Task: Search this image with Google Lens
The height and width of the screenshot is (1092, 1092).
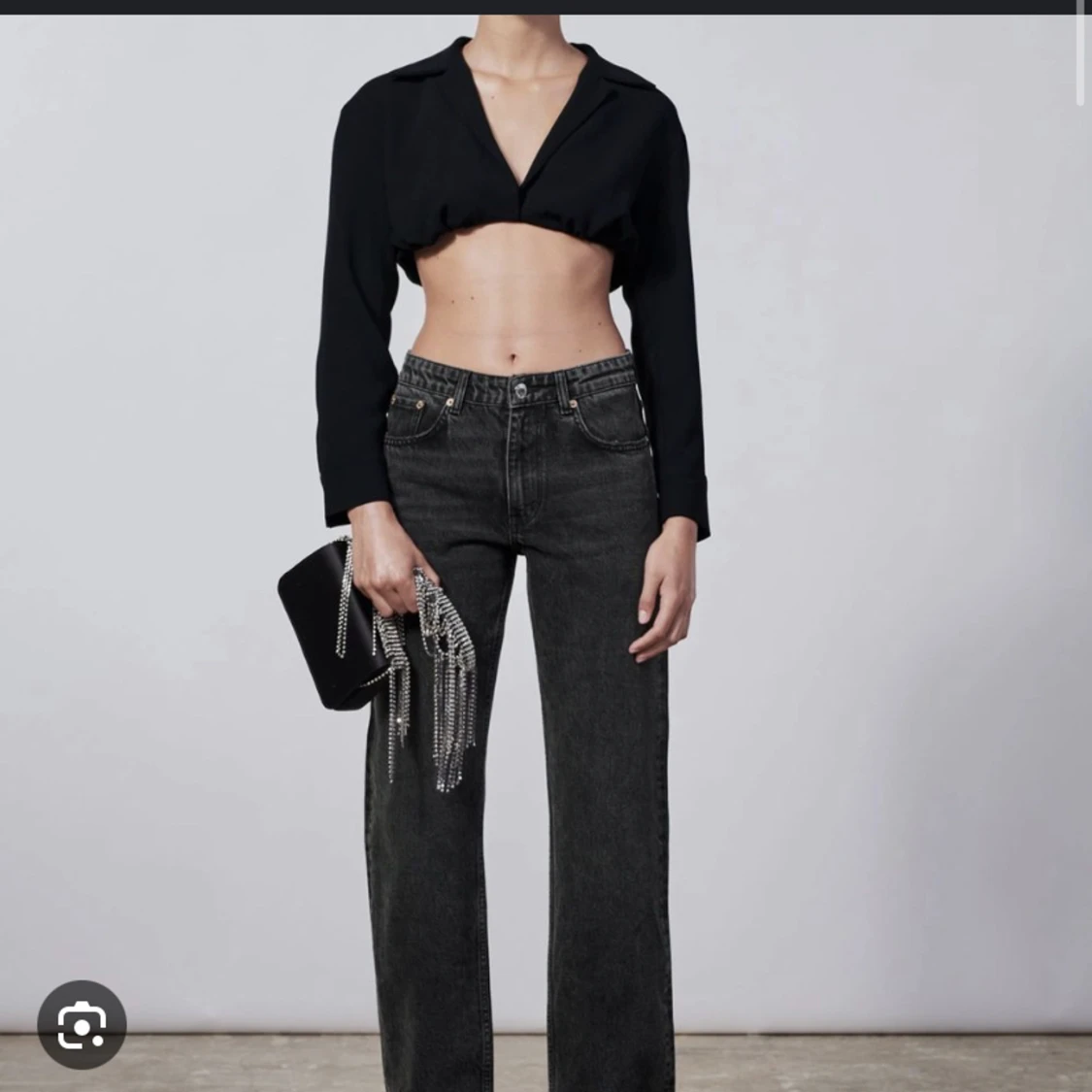Action: (82, 1025)
